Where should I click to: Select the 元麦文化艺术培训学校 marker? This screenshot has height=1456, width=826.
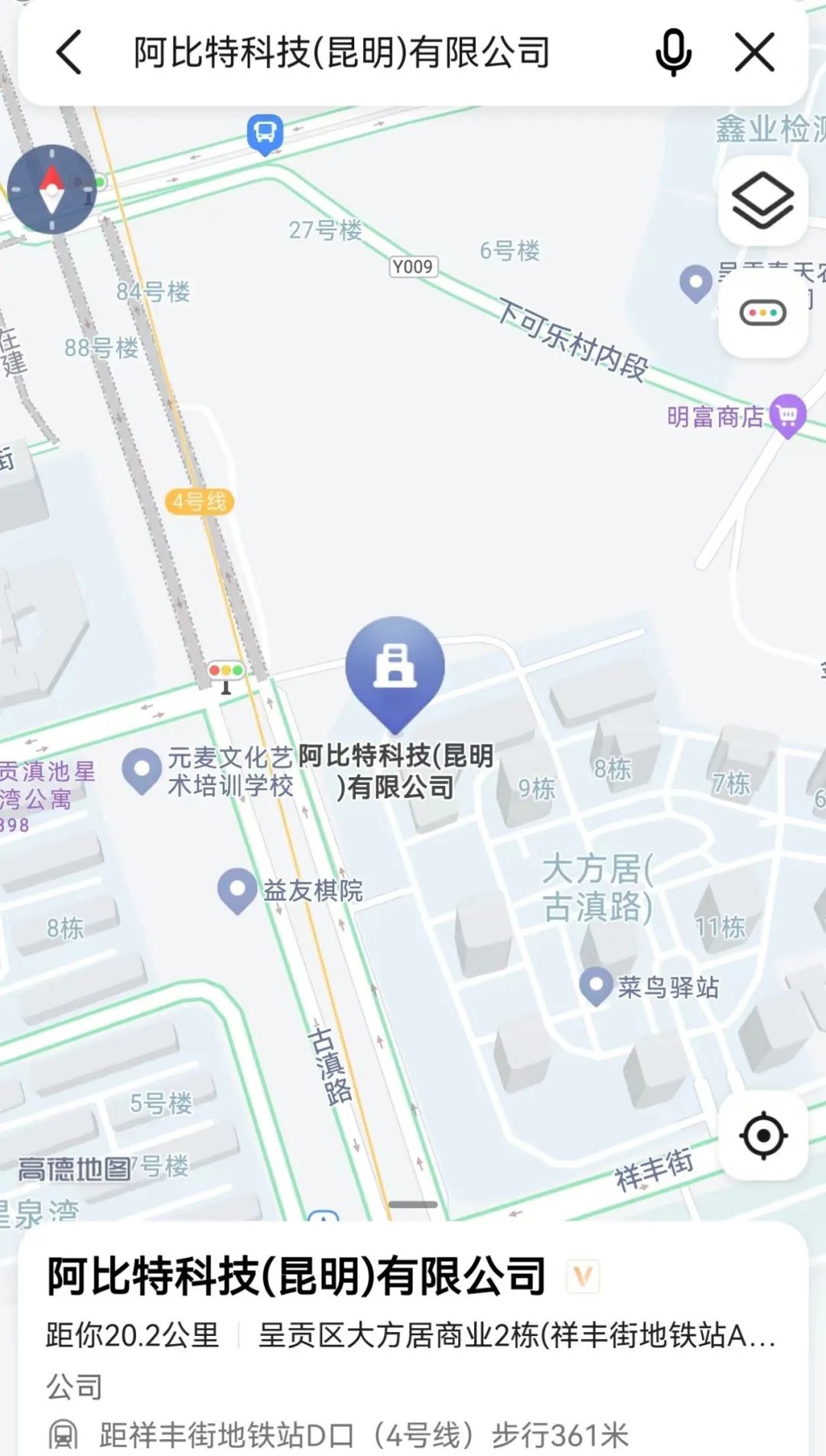coord(141,770)
